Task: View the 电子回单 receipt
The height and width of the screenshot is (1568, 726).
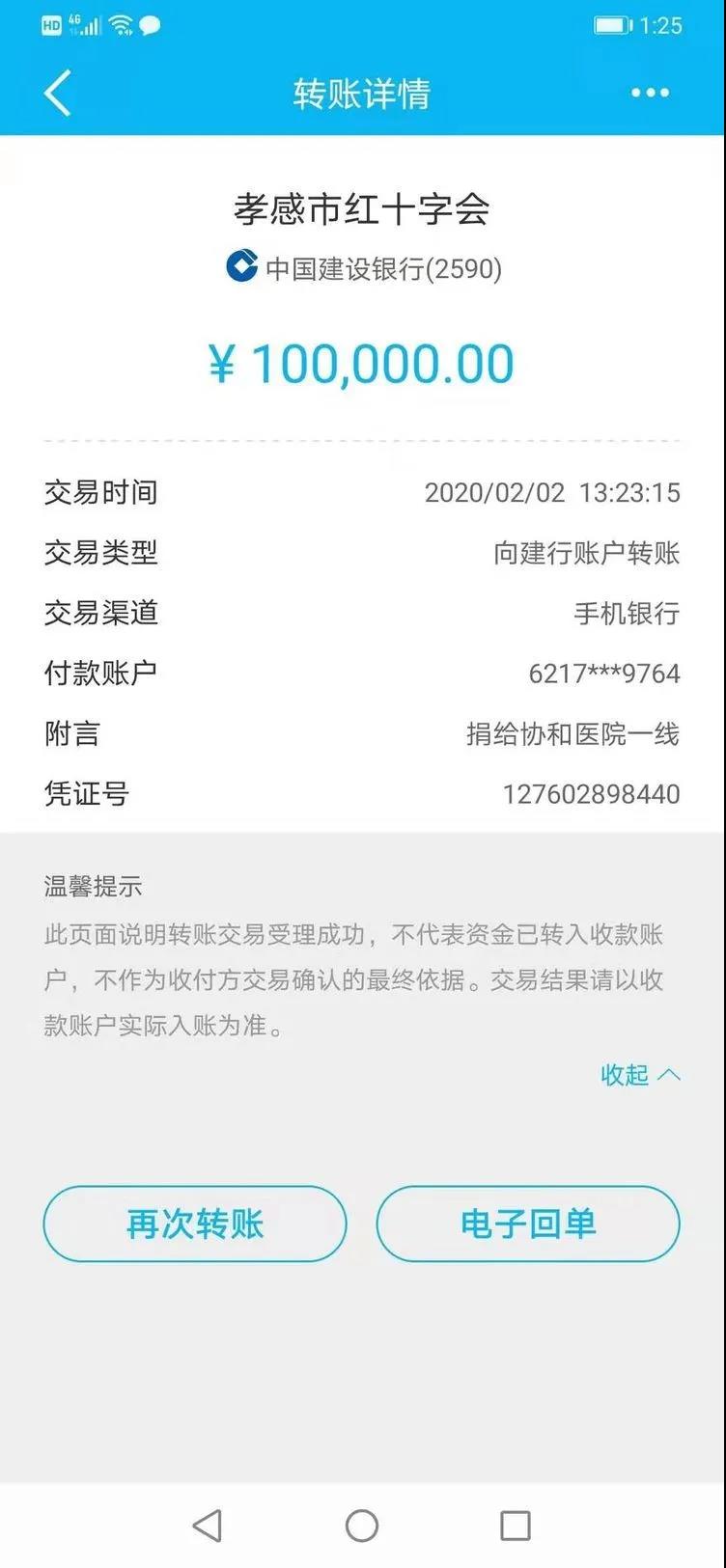Action: coord(528,1224)
